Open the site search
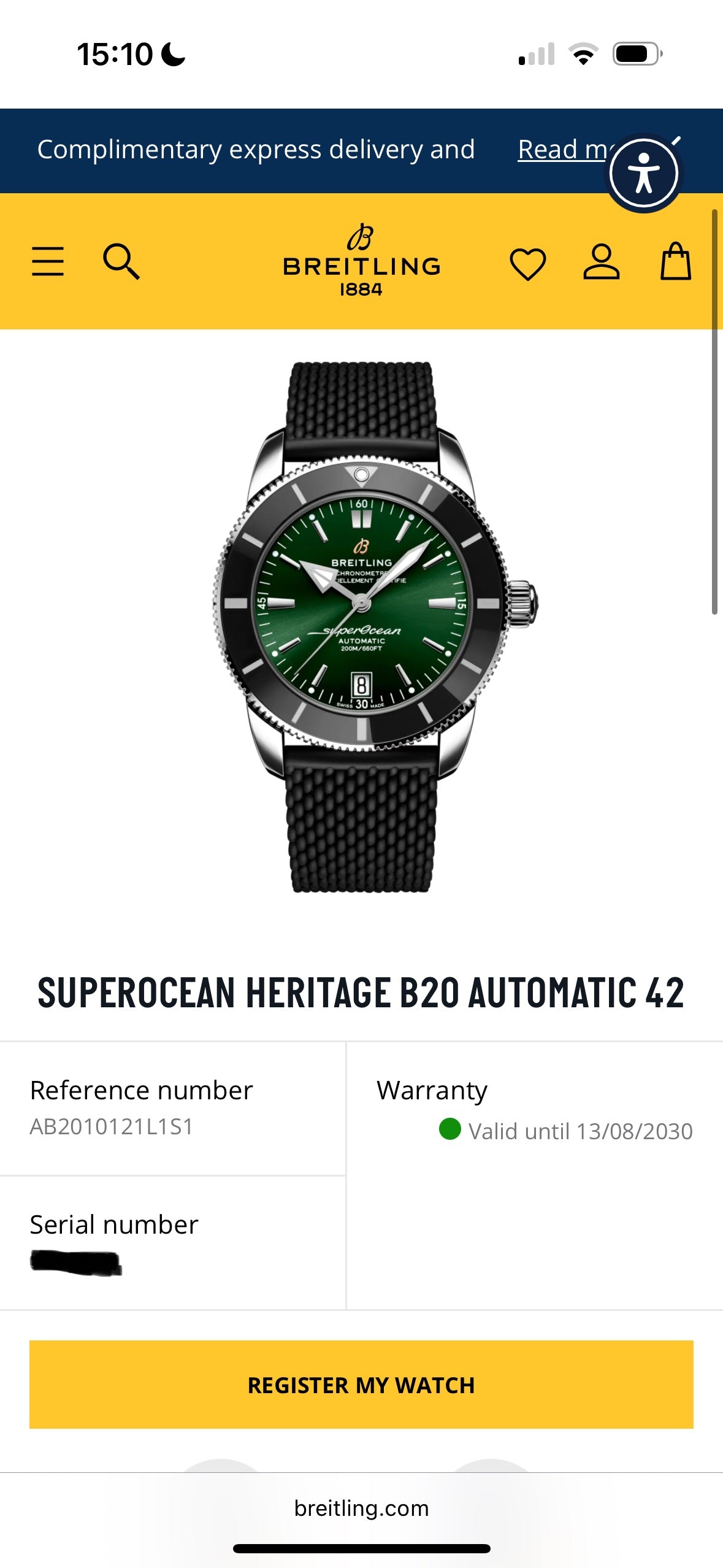This screenshot has width=723, height=1568. pos(121,261)
